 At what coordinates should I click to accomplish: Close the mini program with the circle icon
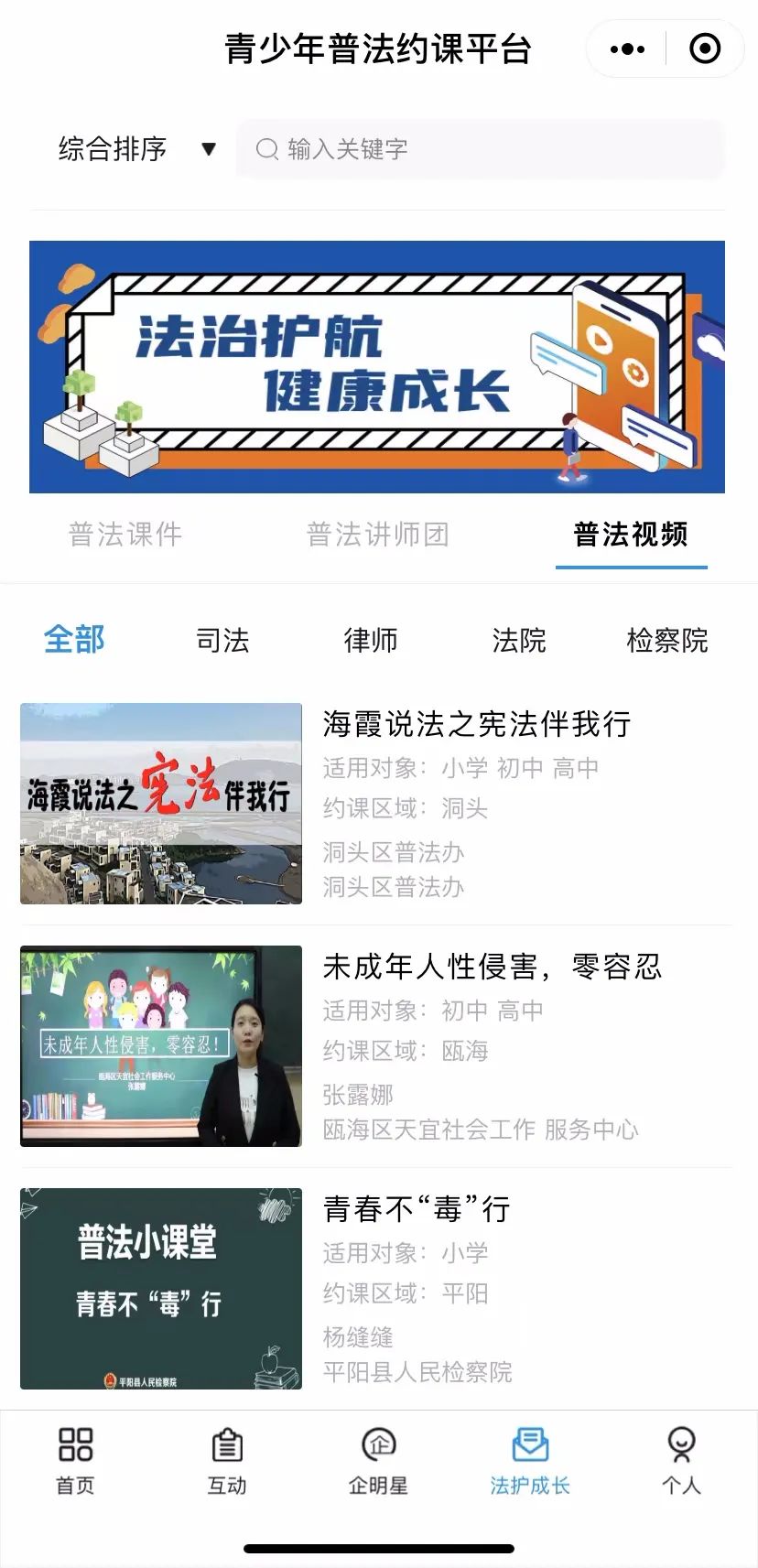click(x=705, y=49)
